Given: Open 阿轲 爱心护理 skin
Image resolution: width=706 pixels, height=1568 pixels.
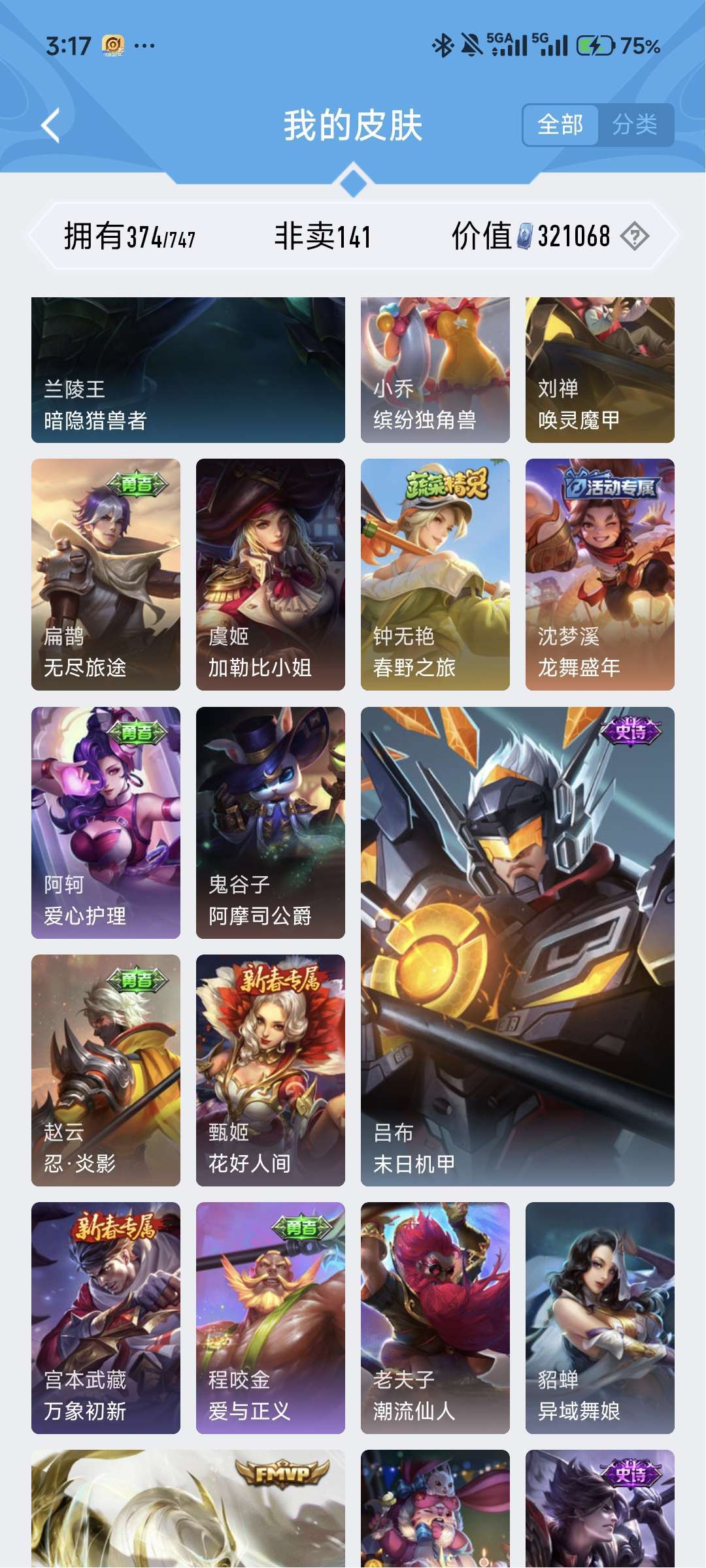Looking at the screenshot, I should [x=106, y=823].
